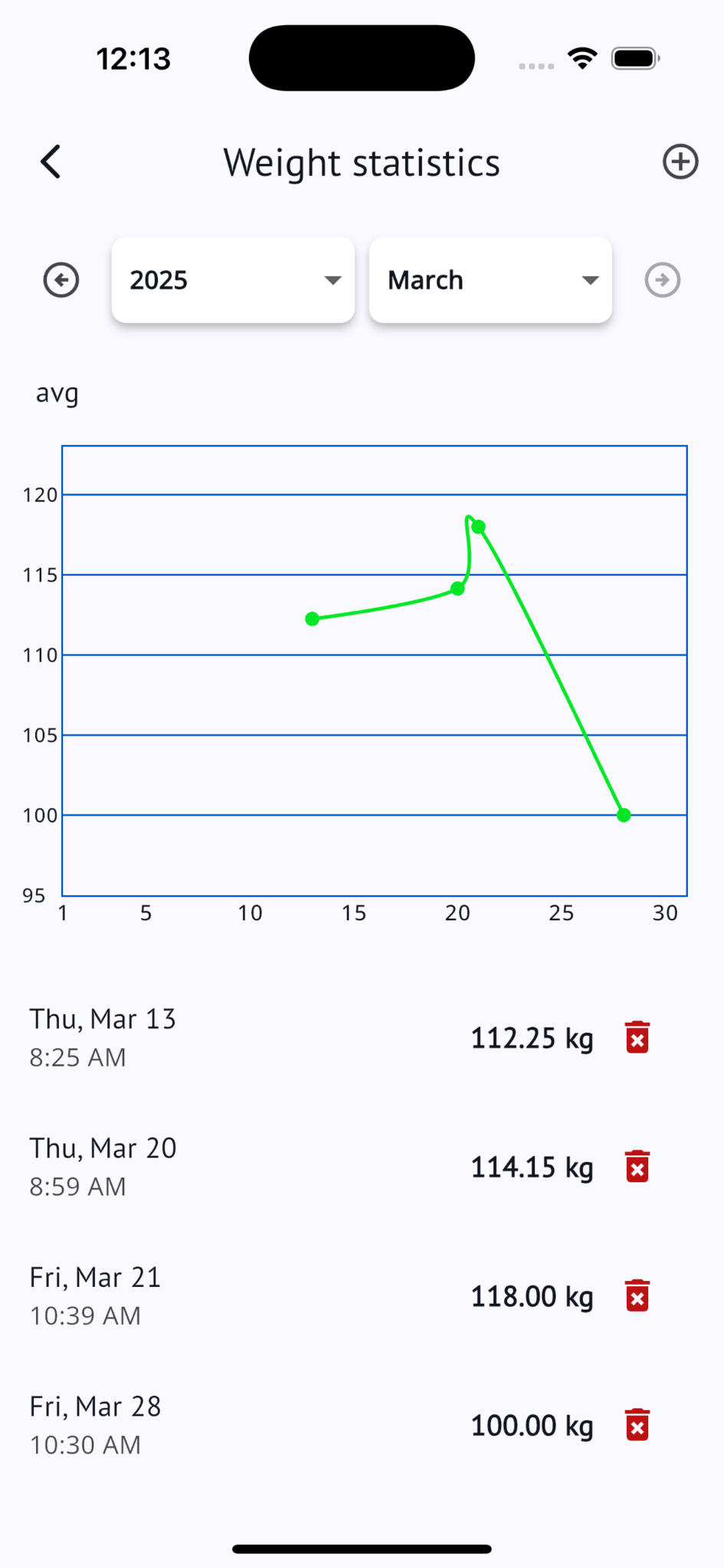Delete the 112.25 kg entry from Mar 13
This screenshot has width=724, height=1568.
636,1037
